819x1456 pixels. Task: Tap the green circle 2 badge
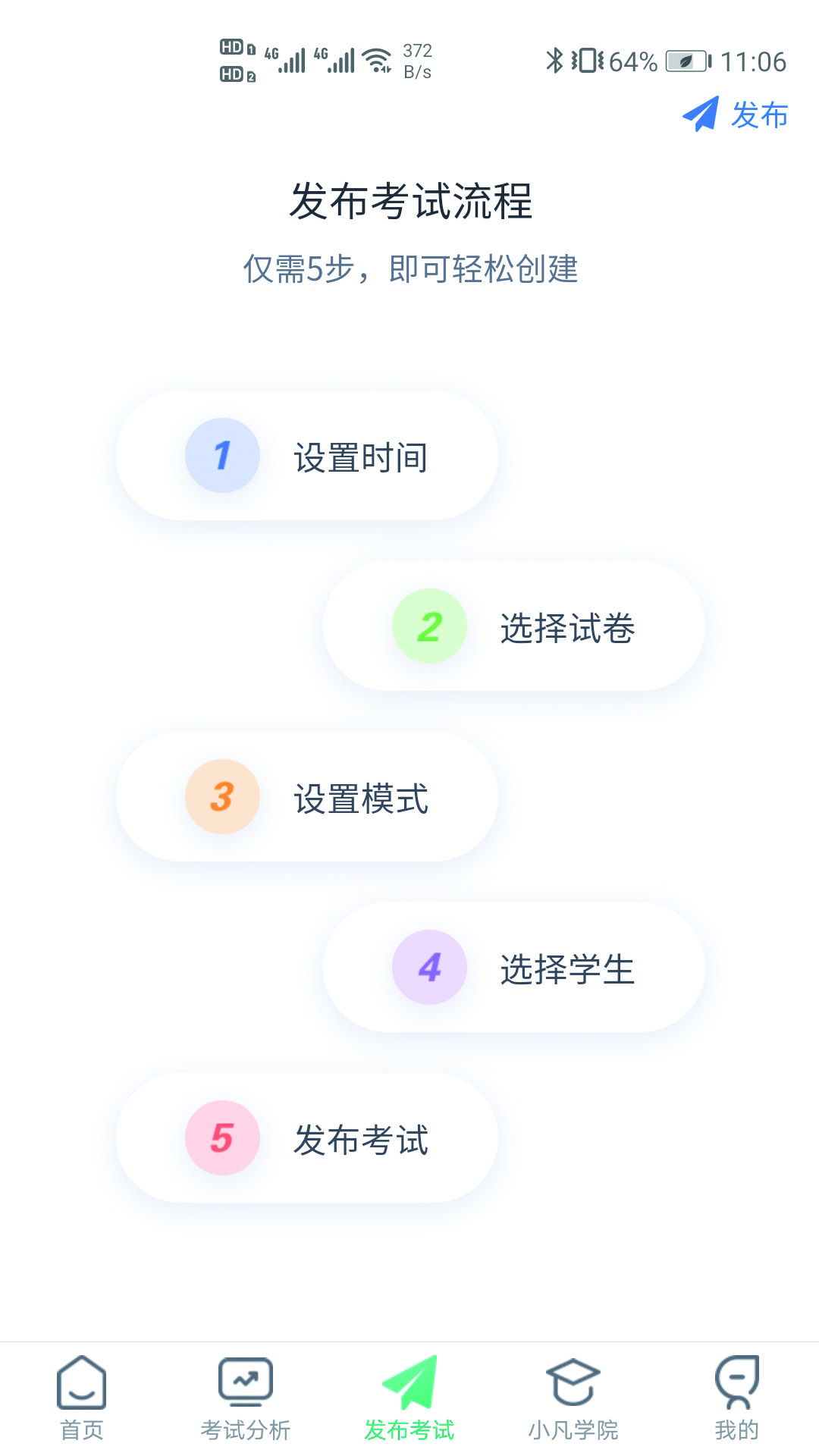[429, 626]
